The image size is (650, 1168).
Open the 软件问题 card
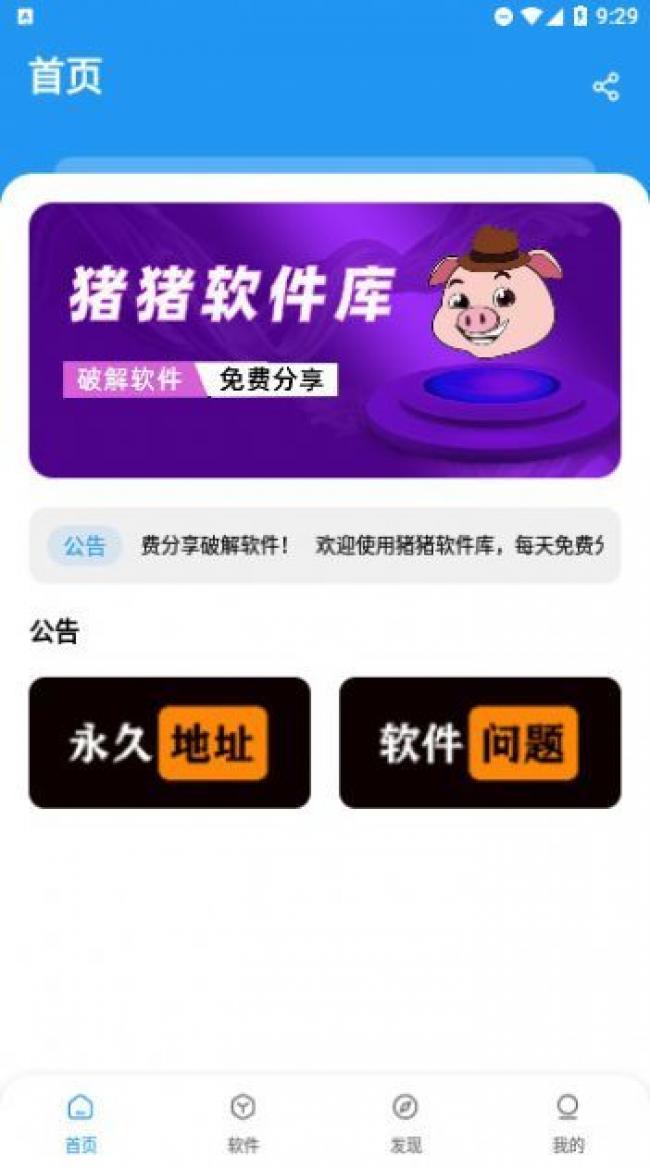480,743
